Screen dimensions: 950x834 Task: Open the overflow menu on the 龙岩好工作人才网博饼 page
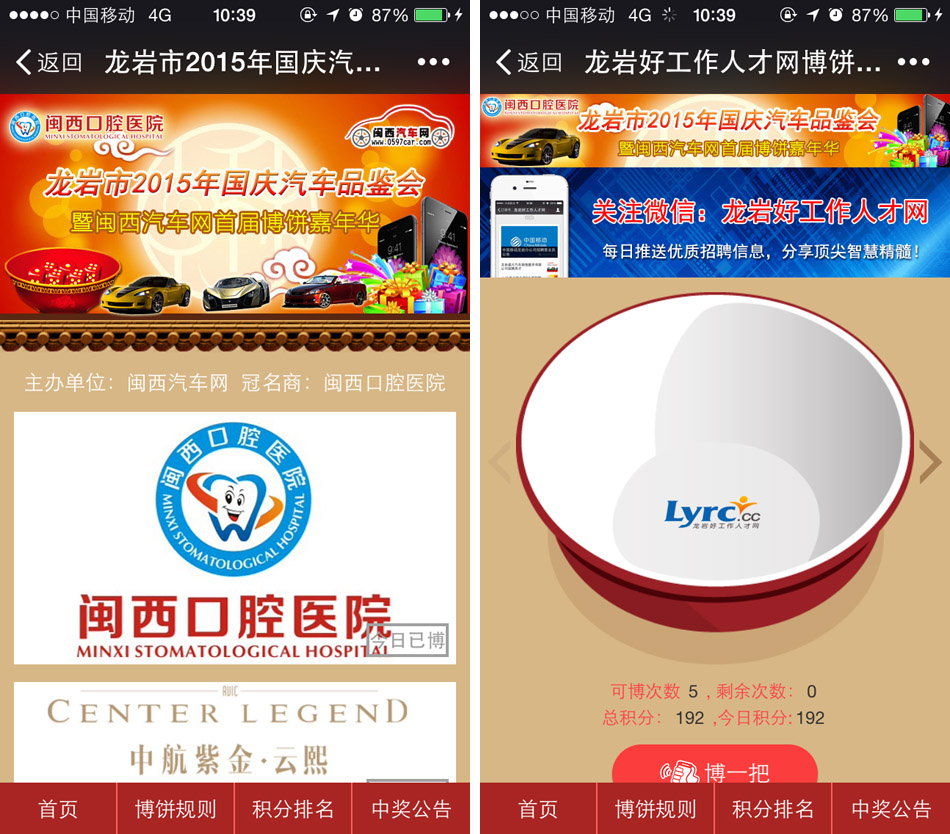(x=913, y=62)
